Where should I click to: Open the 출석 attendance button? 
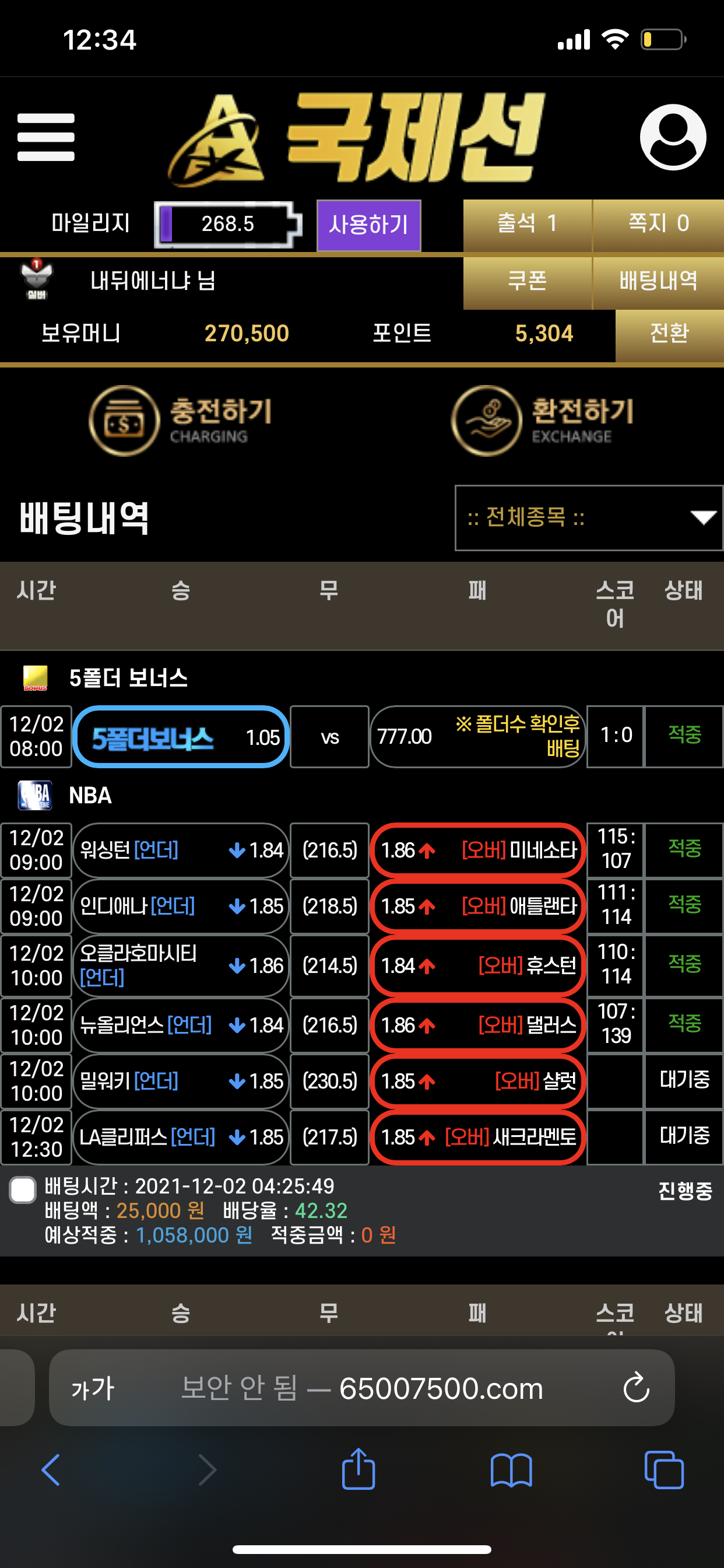pyautogui.click(x=528, y=225)
